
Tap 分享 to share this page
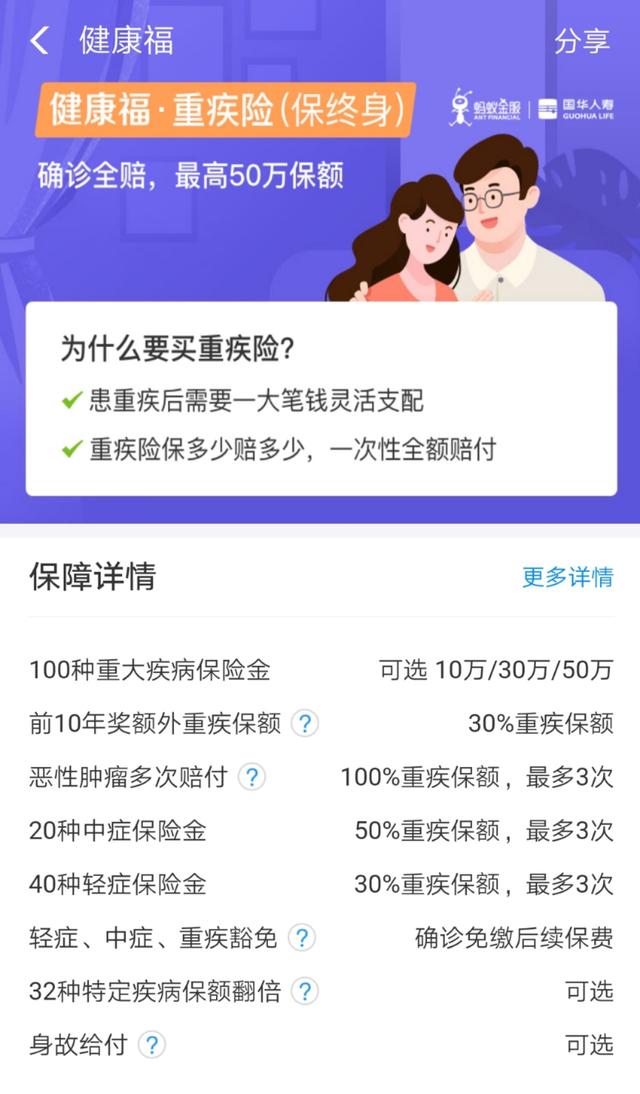click(582, 41)
